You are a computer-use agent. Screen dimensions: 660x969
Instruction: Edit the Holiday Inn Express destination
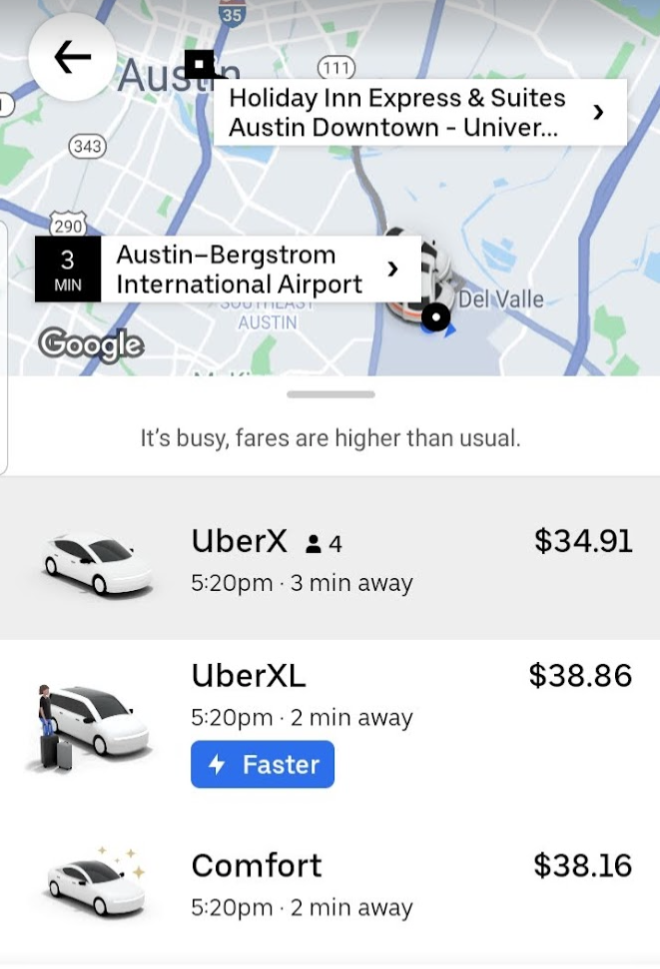(420, 113)
